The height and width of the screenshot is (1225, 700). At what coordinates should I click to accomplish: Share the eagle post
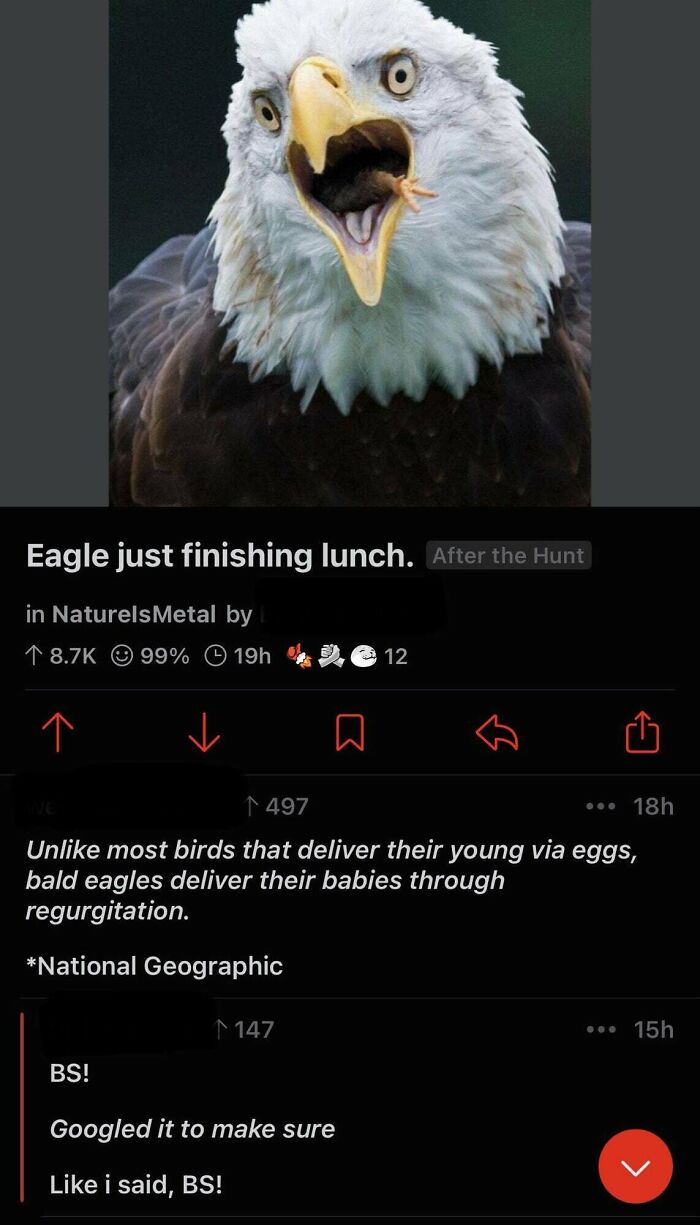coord(642,732)
